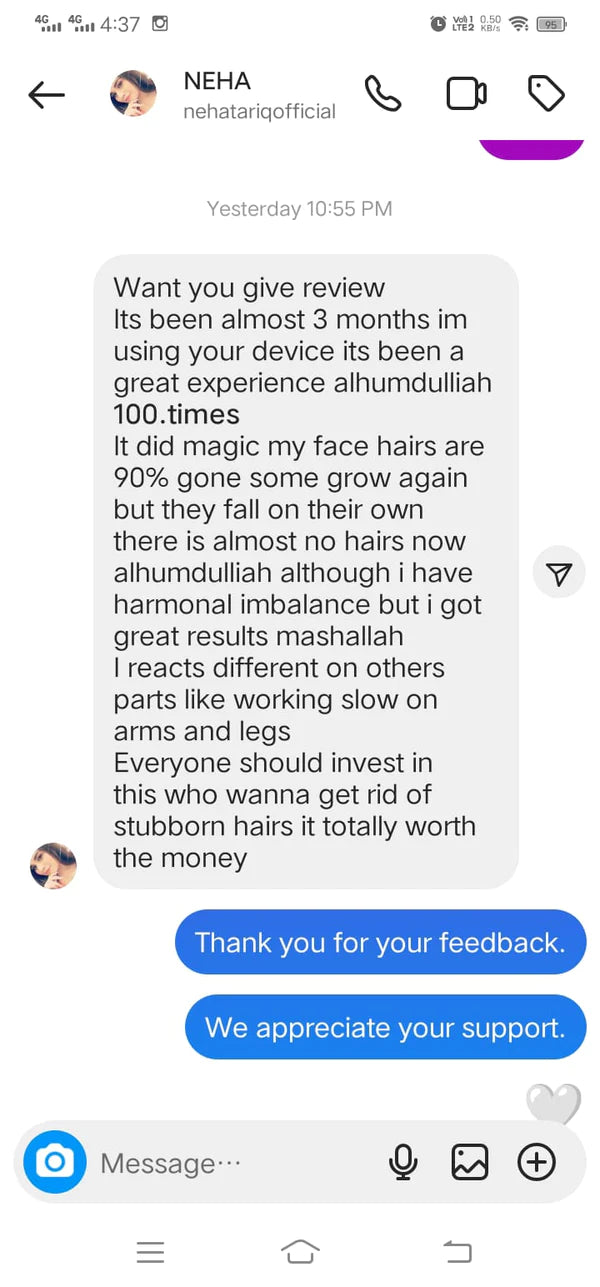Record a voice message with microphone
600x1287 pixels.
click(x=403, y=1162)
